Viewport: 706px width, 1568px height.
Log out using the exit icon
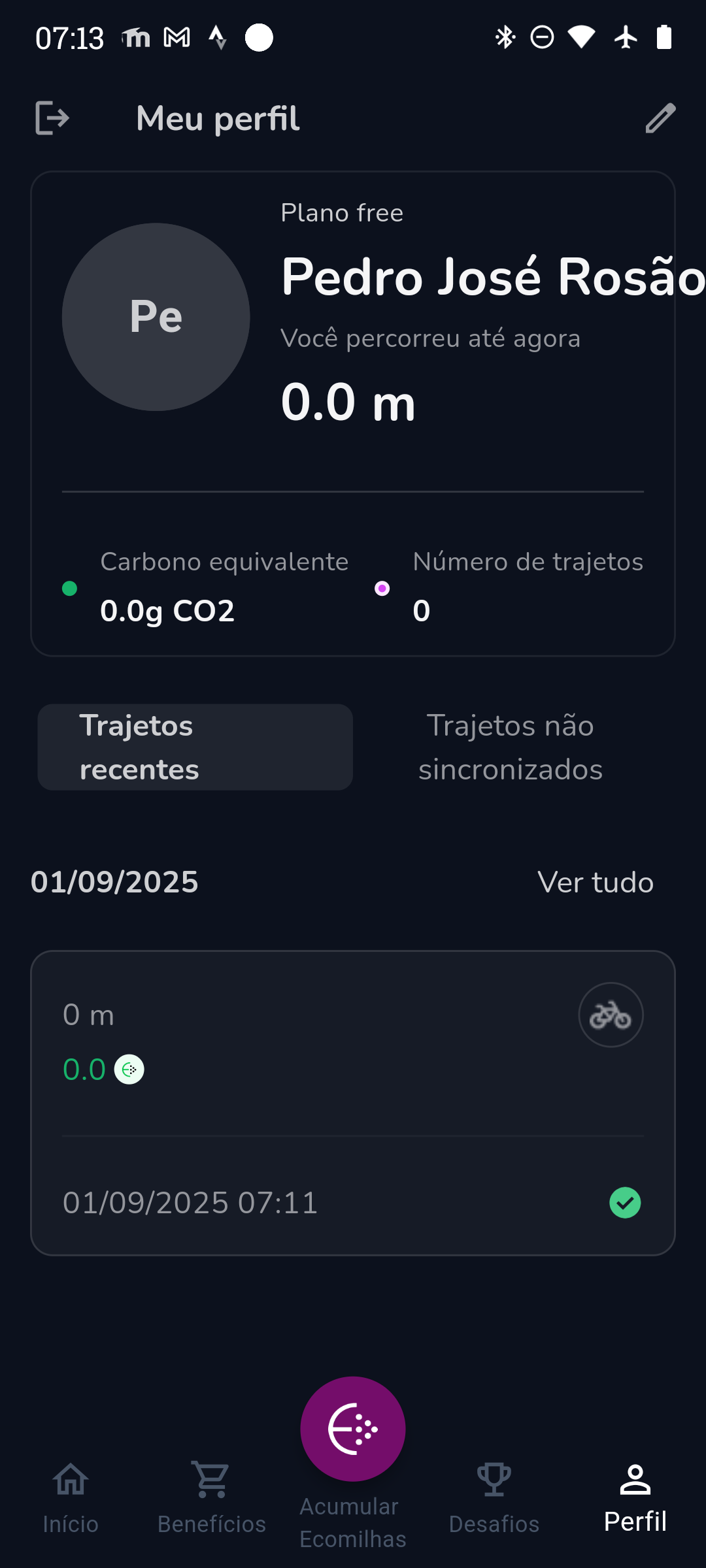click(52, 118)
